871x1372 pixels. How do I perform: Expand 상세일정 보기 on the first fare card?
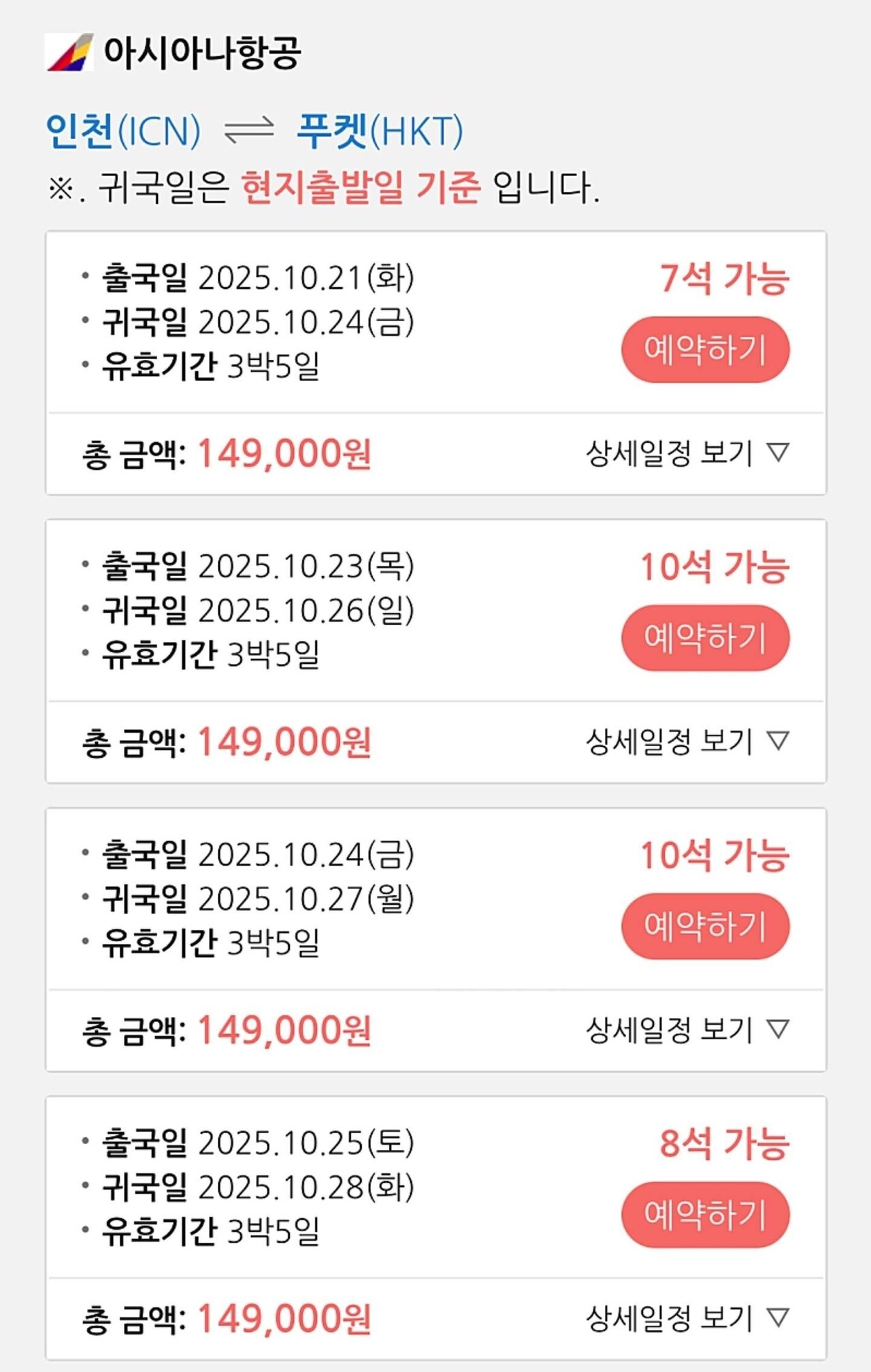point(687,451)
